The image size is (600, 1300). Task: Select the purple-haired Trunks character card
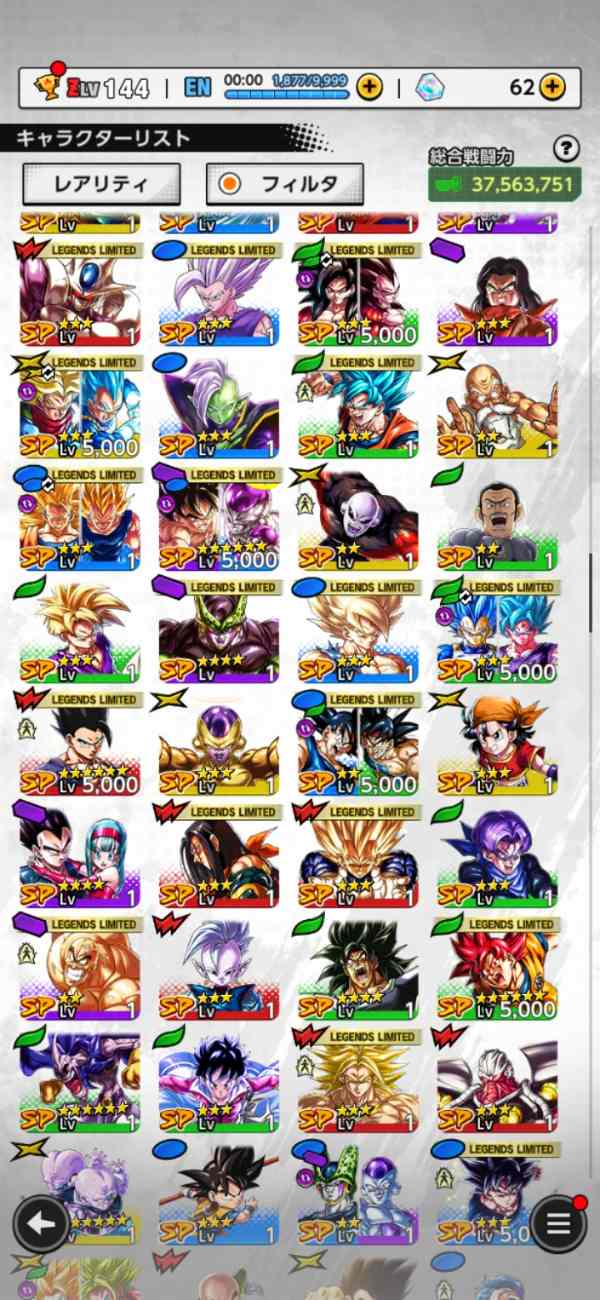point(496,855)
